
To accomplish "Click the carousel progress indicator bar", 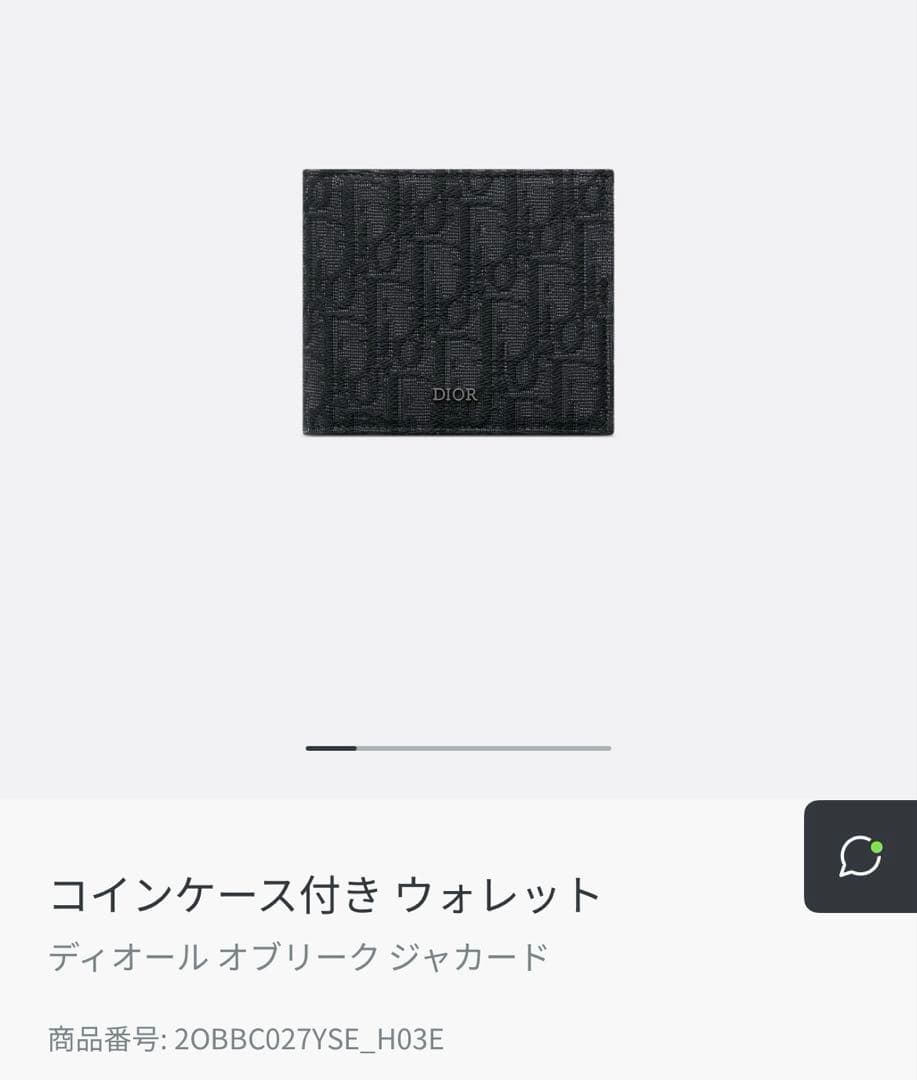I will pos(458,748).
